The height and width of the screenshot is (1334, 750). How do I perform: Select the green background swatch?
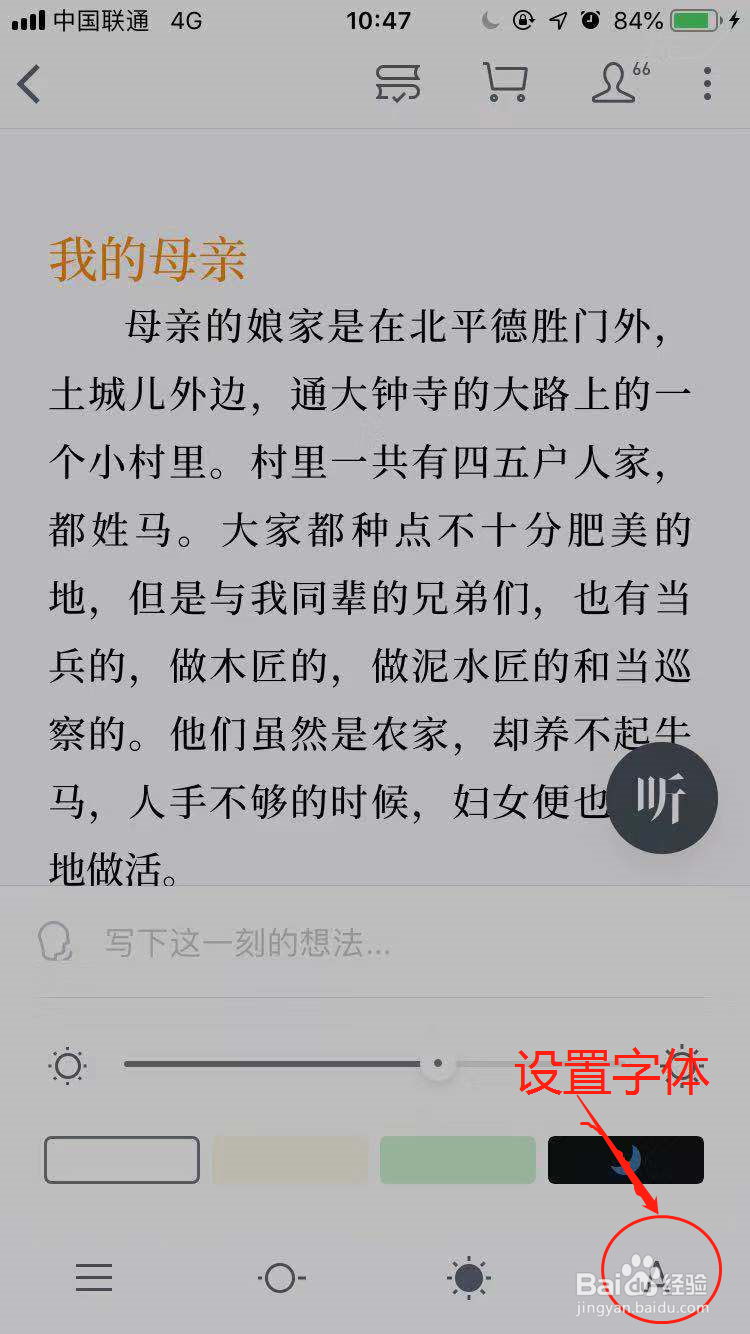click(457, 1159)
